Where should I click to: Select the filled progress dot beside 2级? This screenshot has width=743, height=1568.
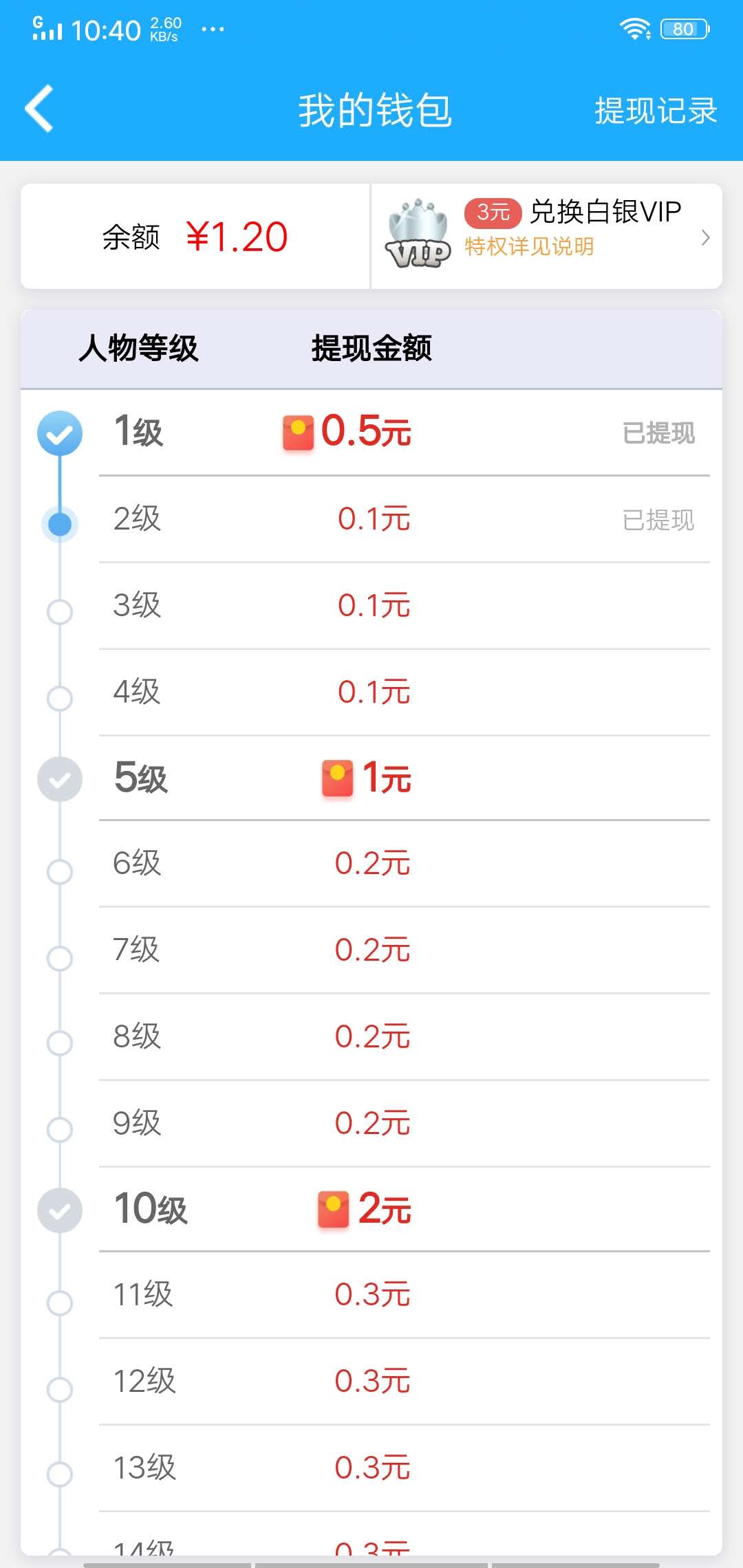coord(61,523)
